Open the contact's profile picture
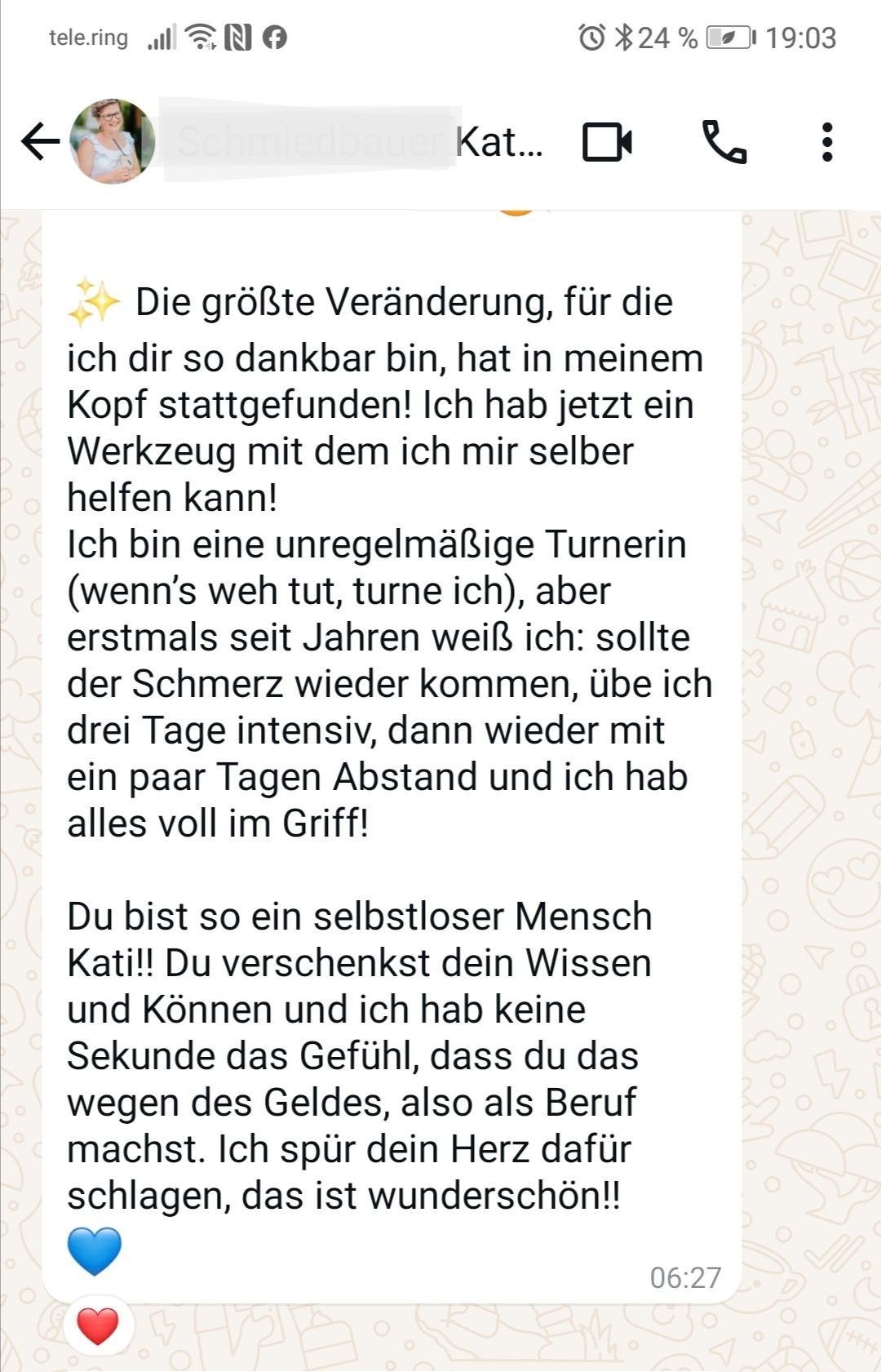Viewport: 881px width, 1372px height. click(113, 142)
